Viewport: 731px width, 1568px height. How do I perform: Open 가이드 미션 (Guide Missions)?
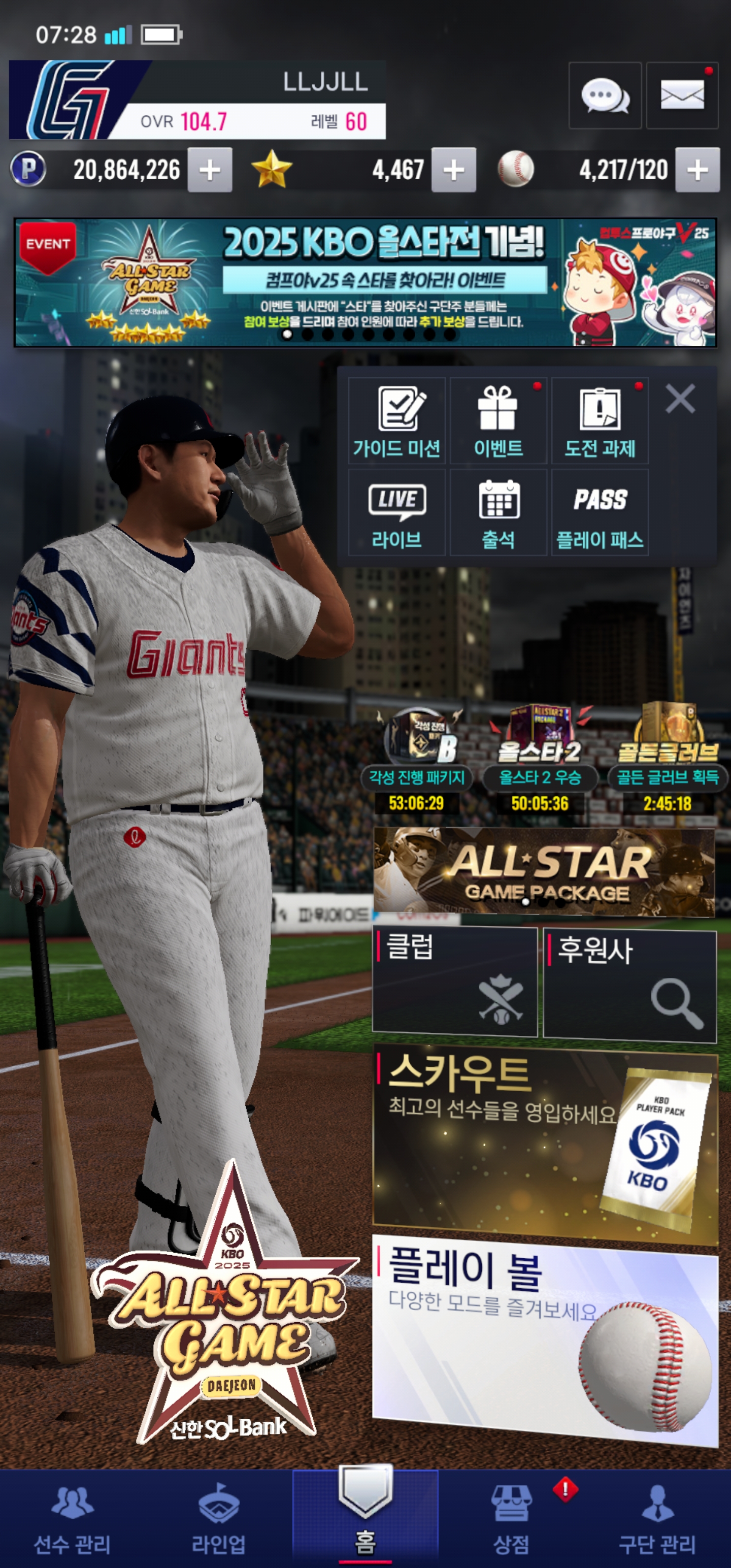click(397, 420)
